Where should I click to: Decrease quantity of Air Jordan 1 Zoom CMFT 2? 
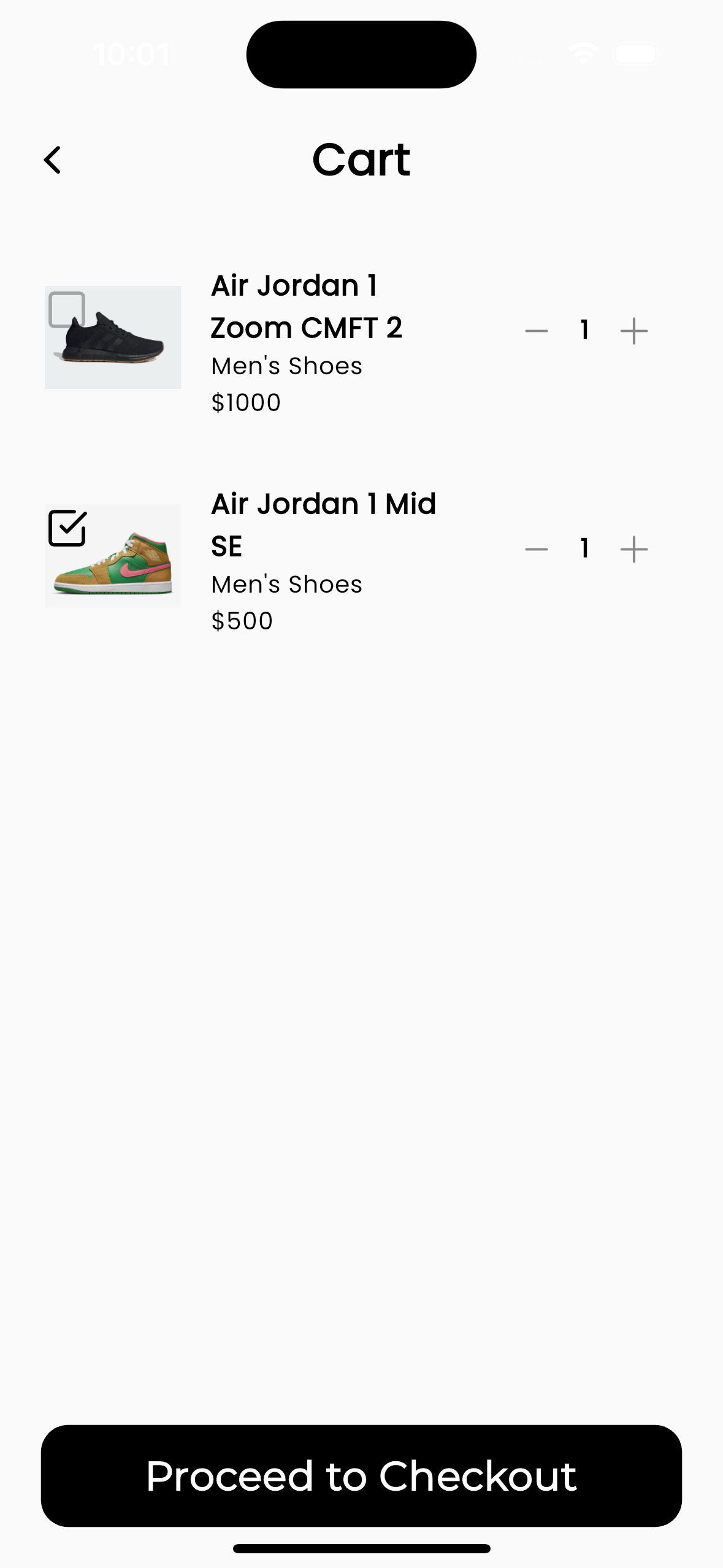tap(536, 331)
